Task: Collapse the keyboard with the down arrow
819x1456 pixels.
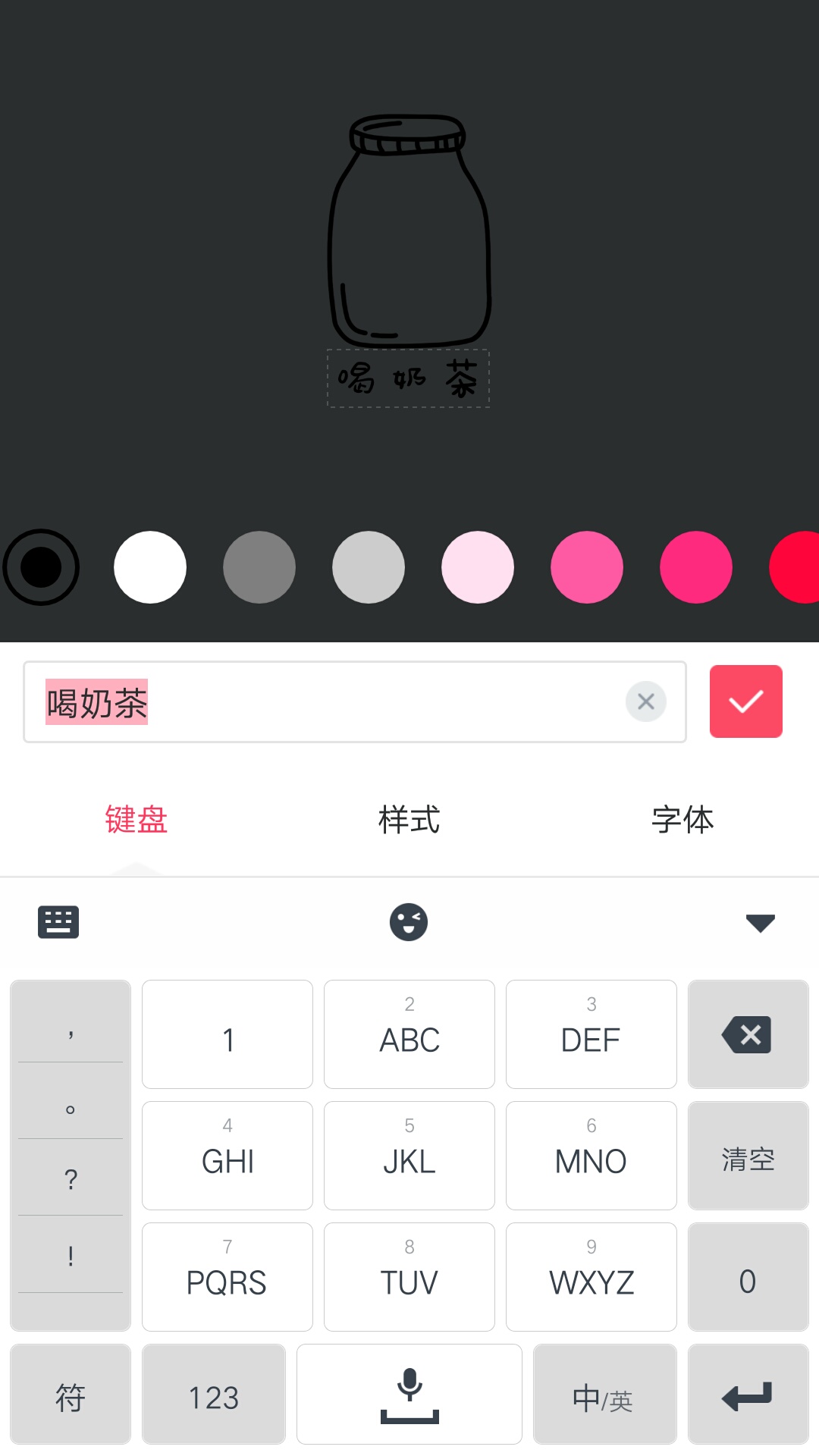Action: [760, 923]
